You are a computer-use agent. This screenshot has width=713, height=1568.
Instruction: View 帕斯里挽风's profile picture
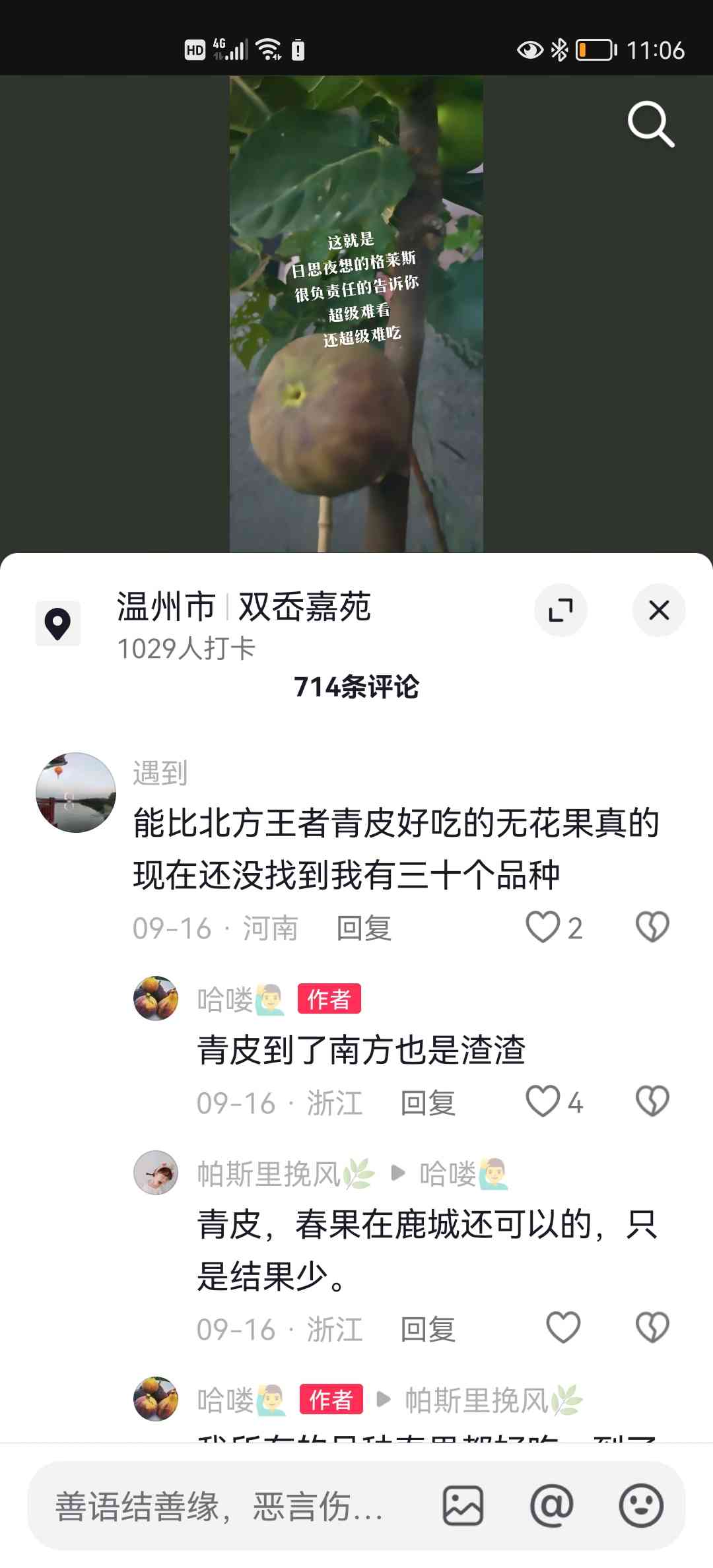[156, 1173]
